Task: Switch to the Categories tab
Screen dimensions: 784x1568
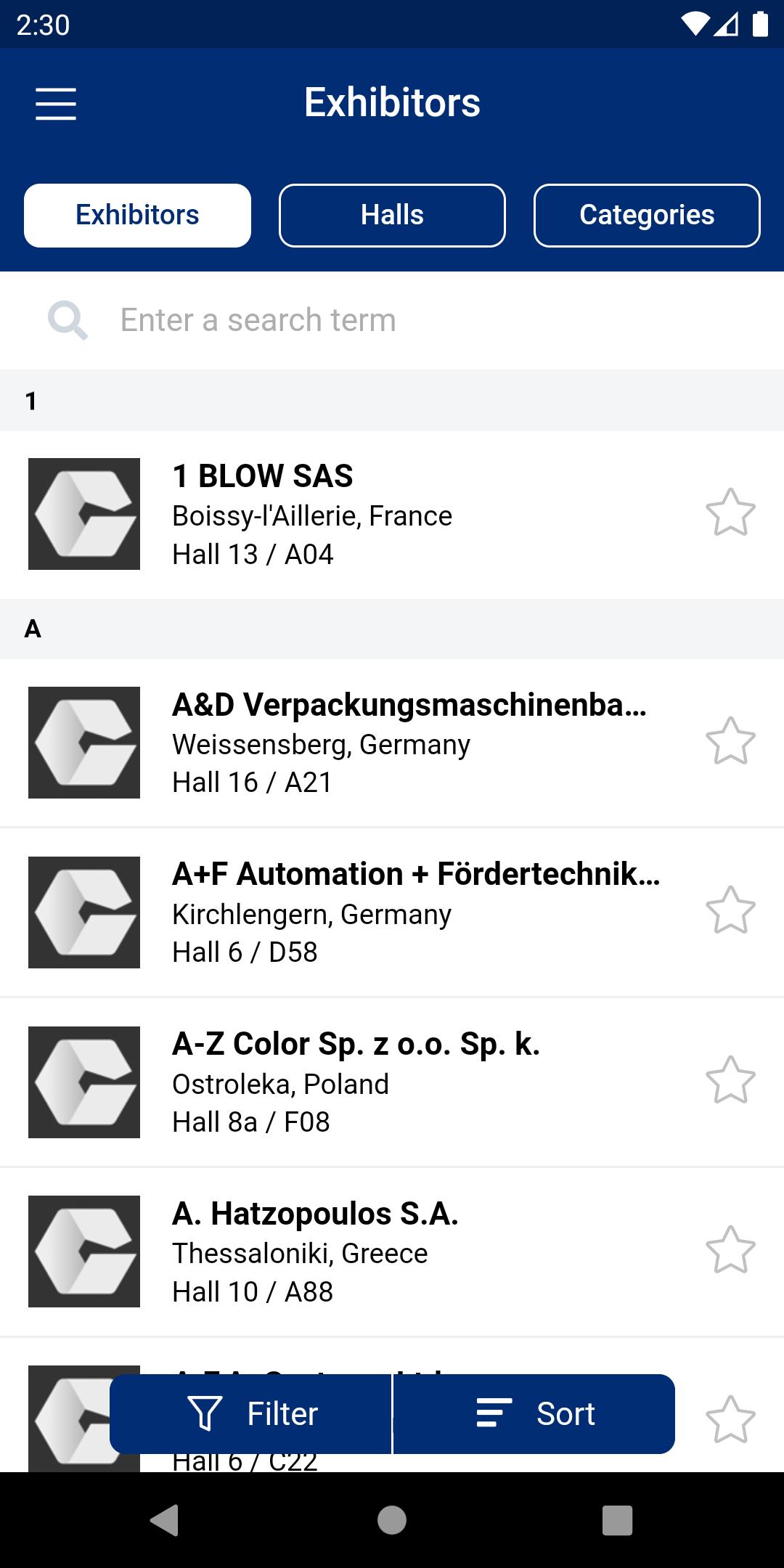Action: coord(647,216)
